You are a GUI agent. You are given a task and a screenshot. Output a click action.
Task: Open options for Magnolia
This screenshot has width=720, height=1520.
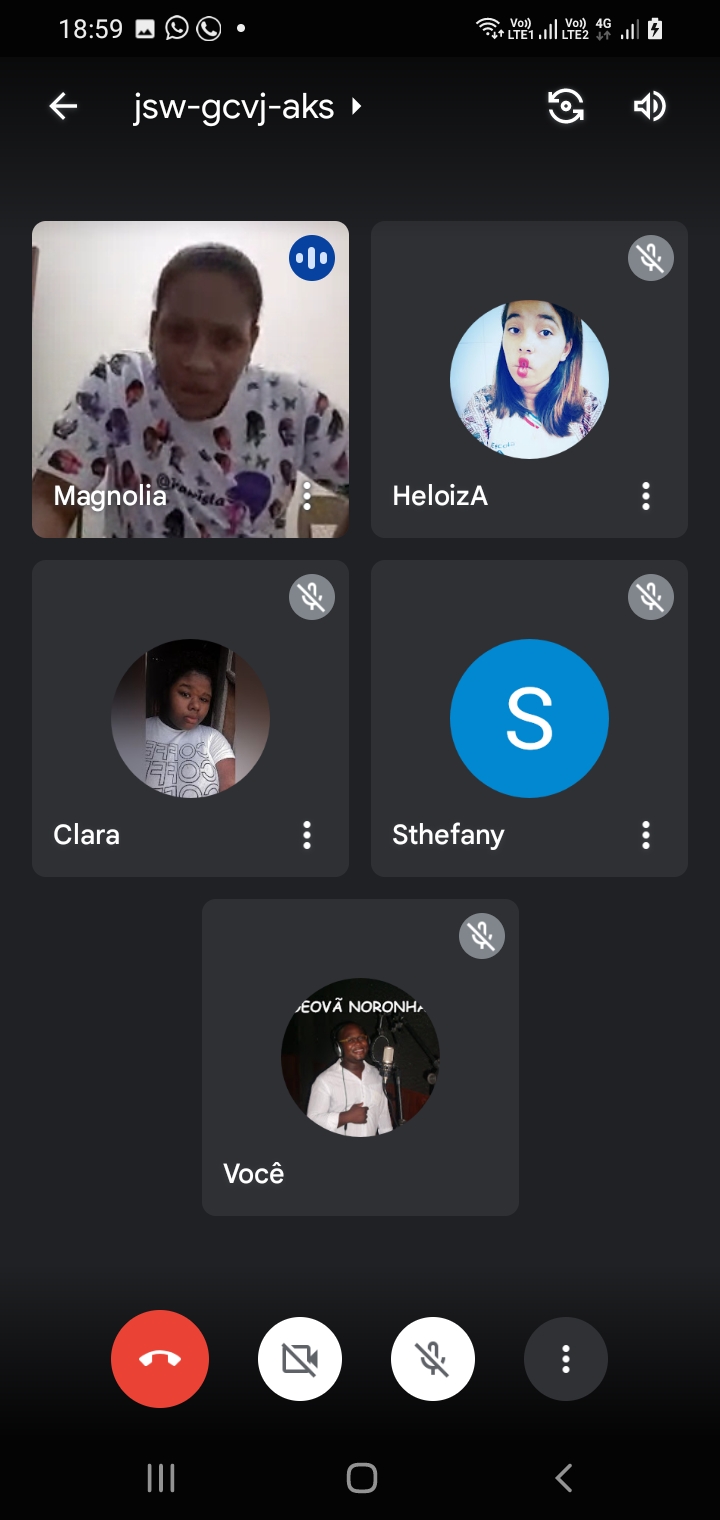click(x=307, y=496)
